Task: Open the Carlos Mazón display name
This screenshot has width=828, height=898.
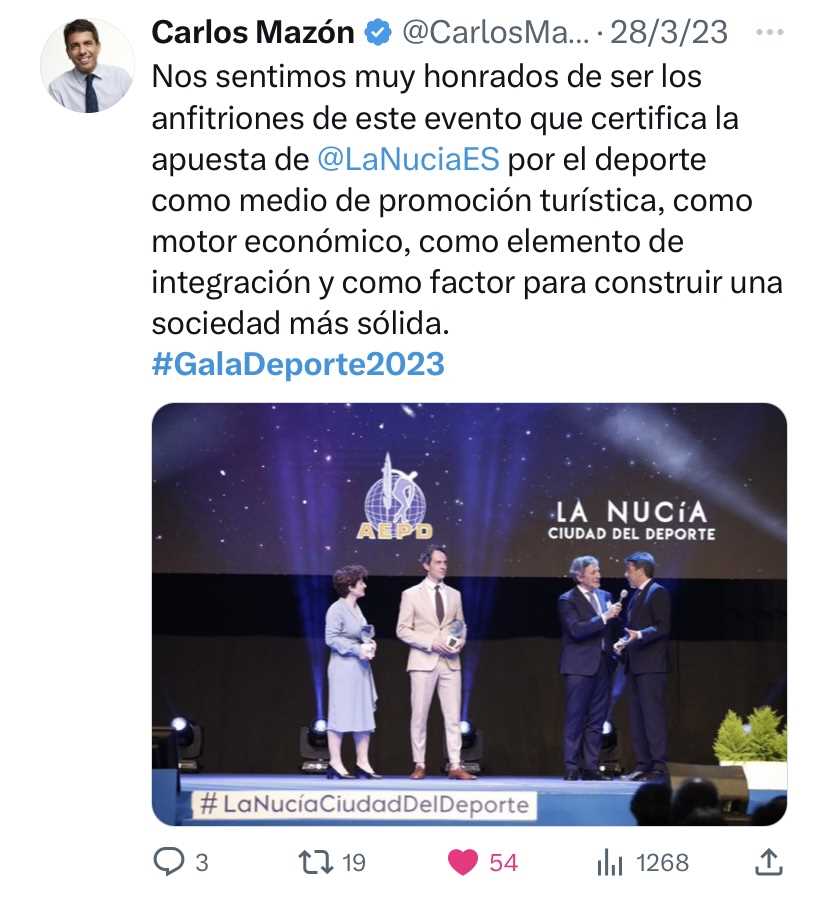Action: point(253,33)
